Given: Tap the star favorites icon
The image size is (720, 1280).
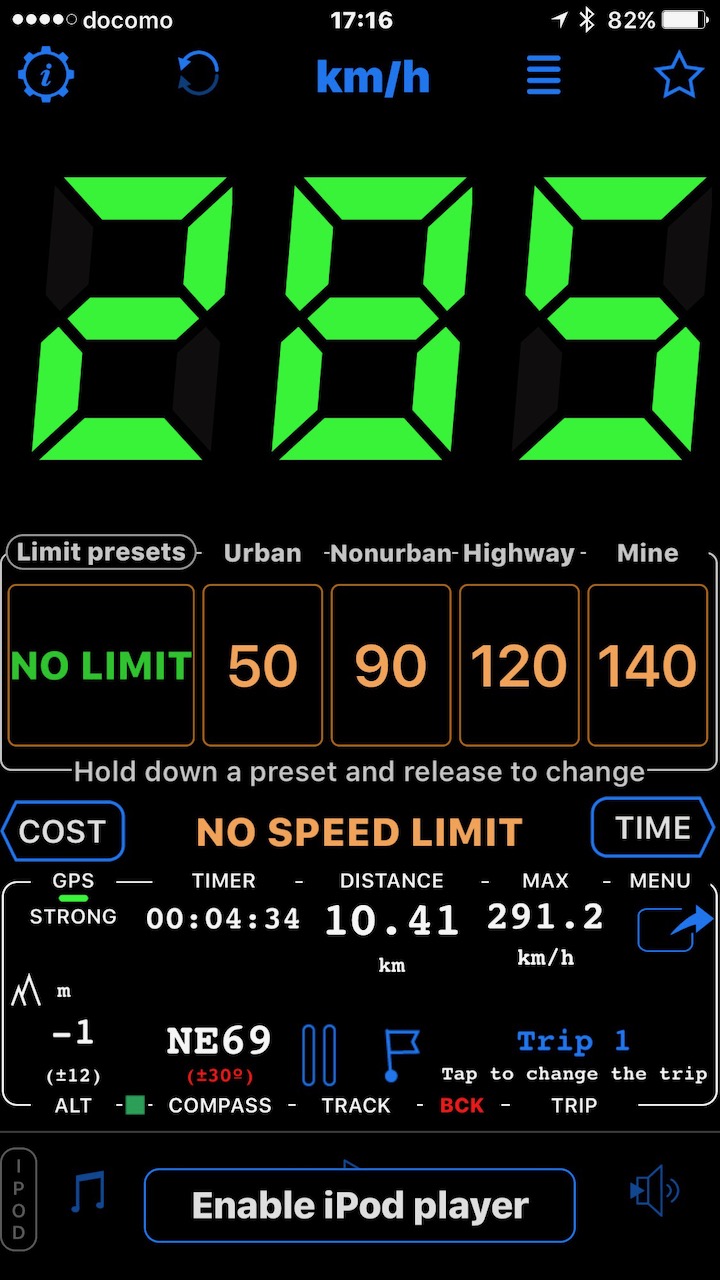Looking at the screenshot, I should [679, 75].
